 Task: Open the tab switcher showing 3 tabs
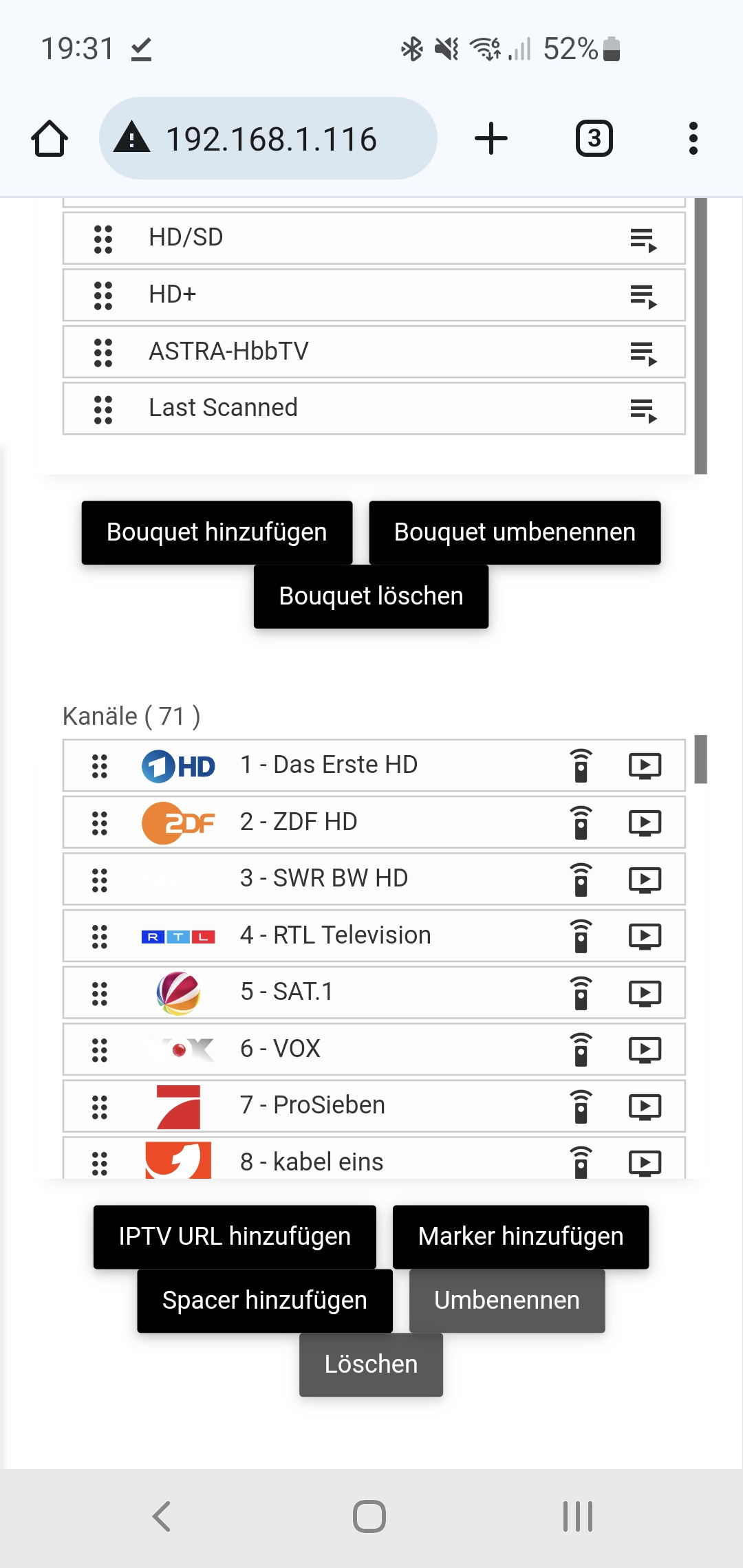point(594,138)
